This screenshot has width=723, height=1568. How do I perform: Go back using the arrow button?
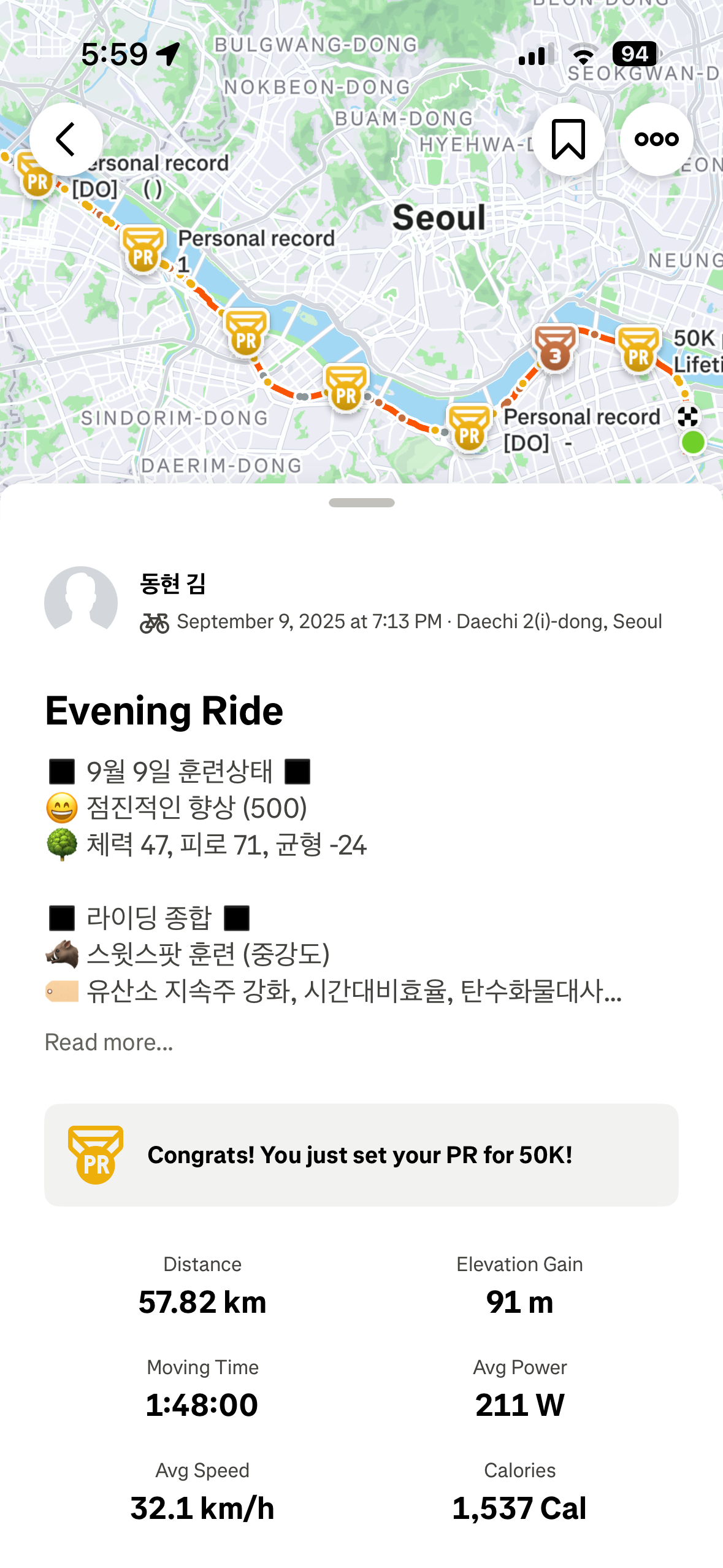(66, 139)
